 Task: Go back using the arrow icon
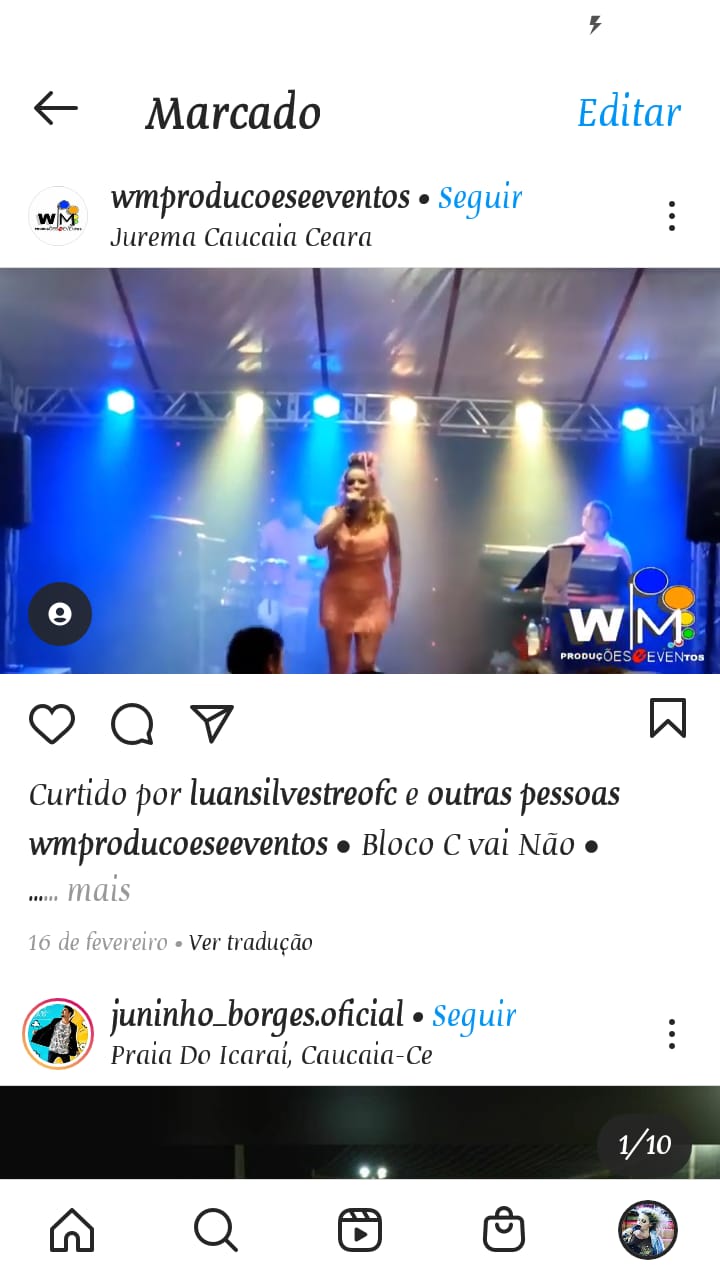[55, 108]
